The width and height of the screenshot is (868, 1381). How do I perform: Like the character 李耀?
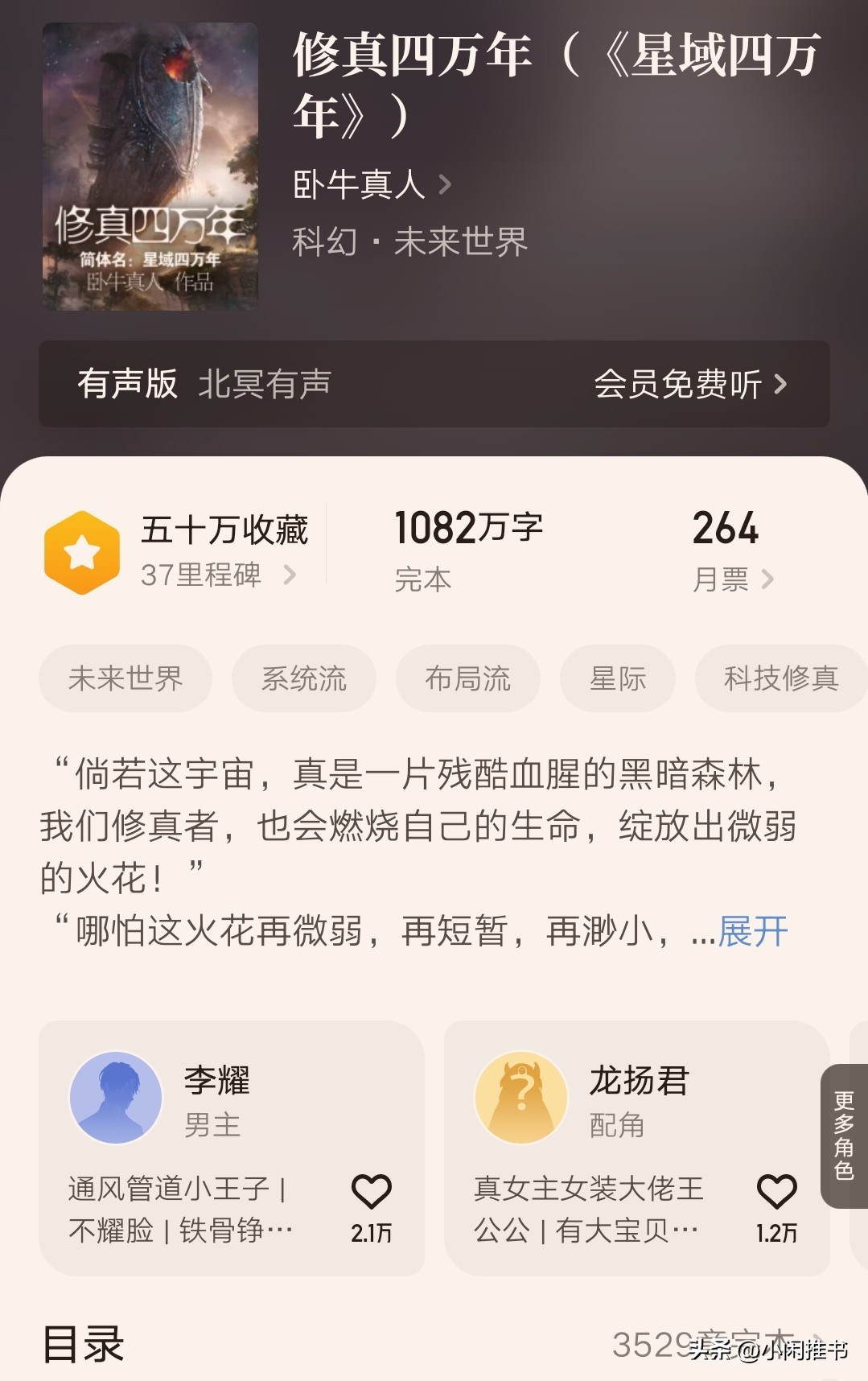point(371,1193)
